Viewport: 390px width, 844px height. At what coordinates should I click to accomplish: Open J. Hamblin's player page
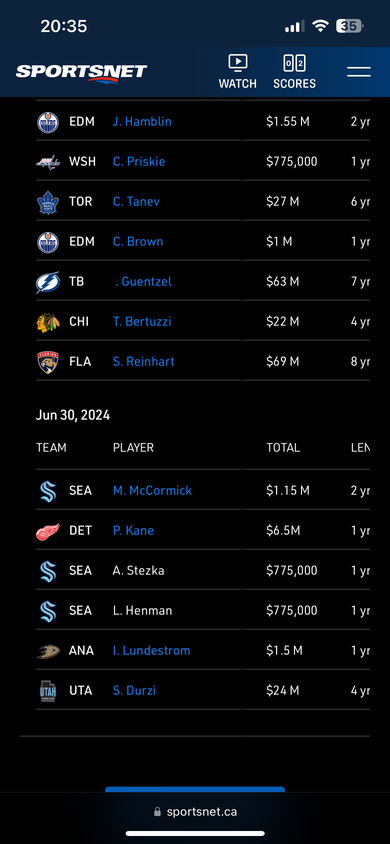142,122
